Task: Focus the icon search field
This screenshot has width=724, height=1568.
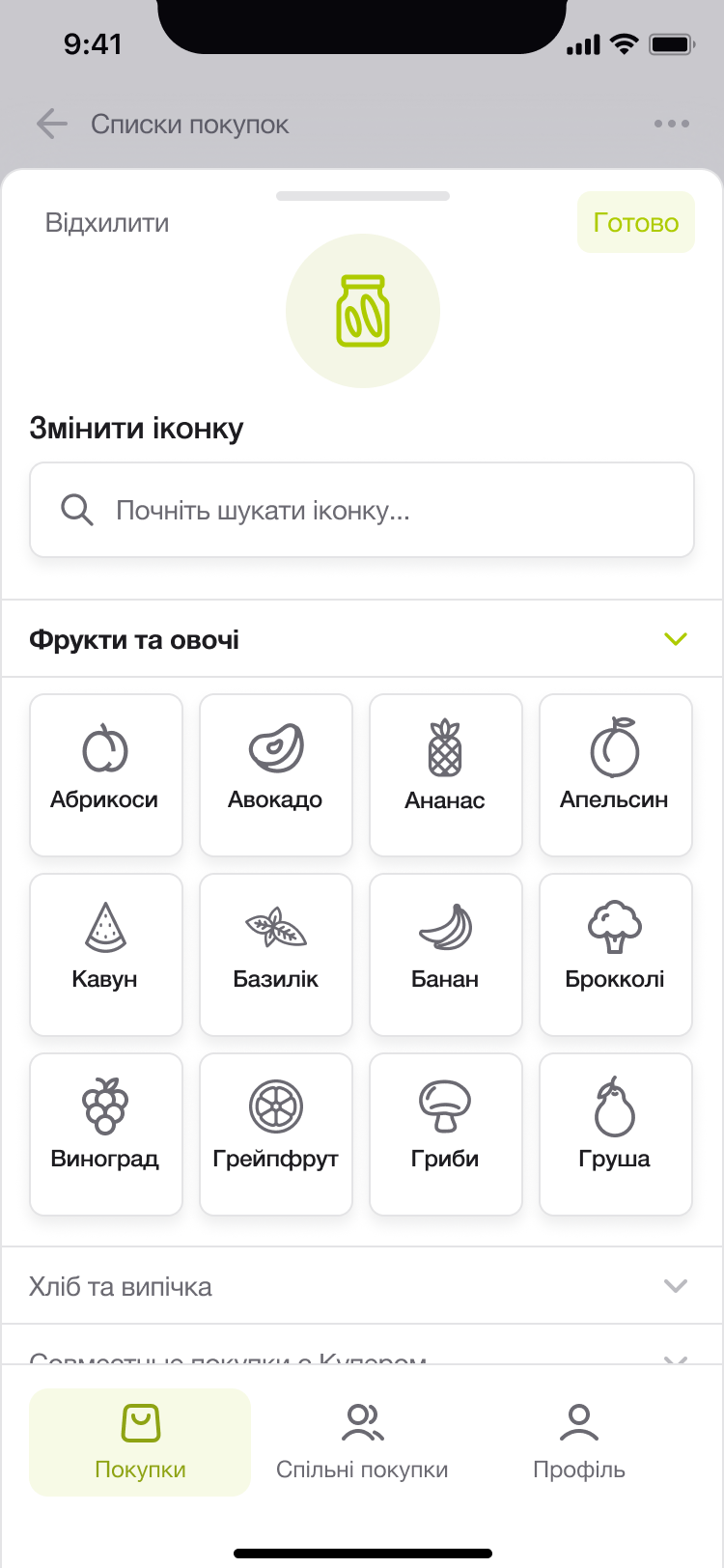Action: 362,510
